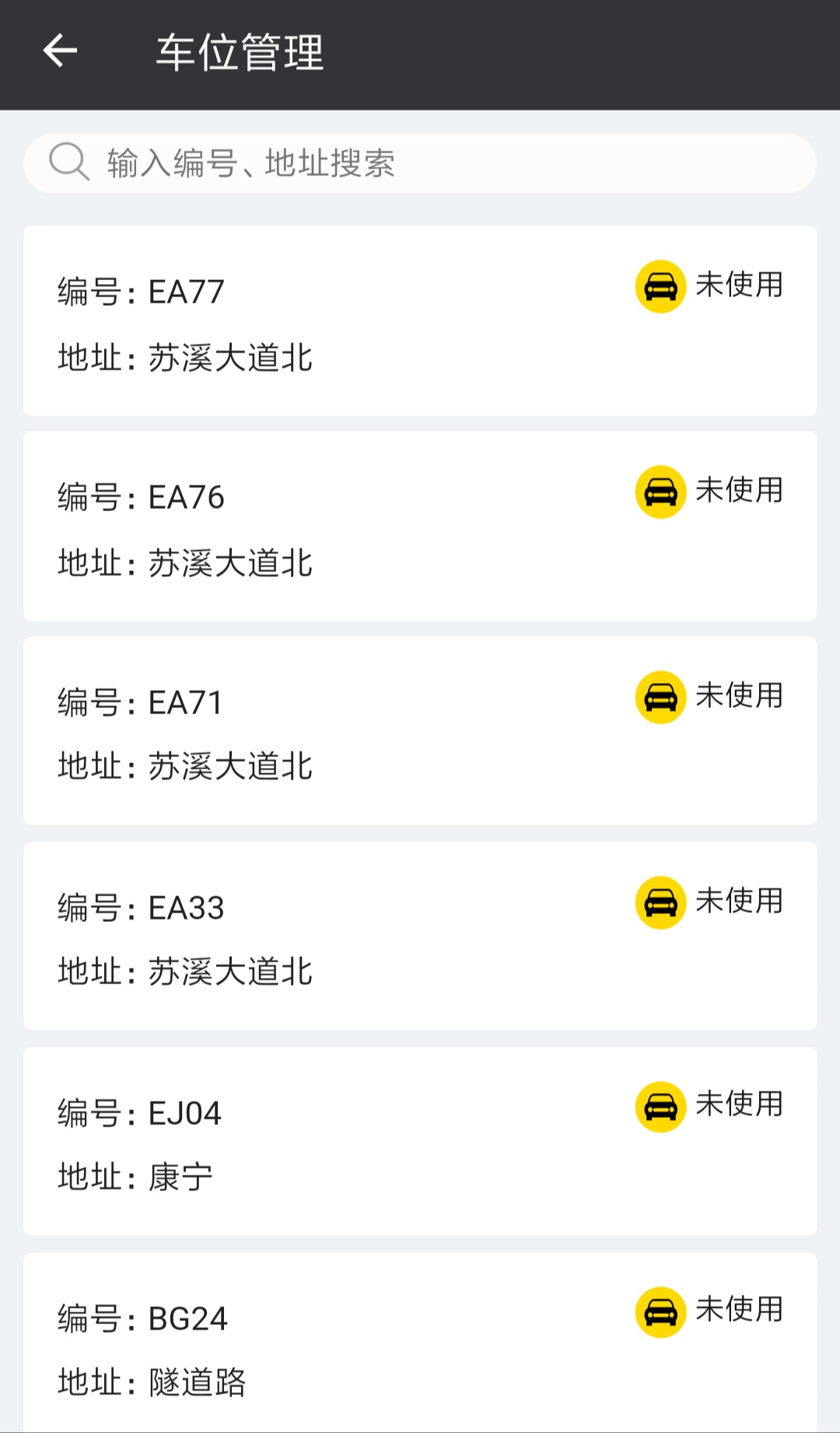View details of parking spot EA33
The width and height of the screenshot is (840, 1433).
pos(420,936)
